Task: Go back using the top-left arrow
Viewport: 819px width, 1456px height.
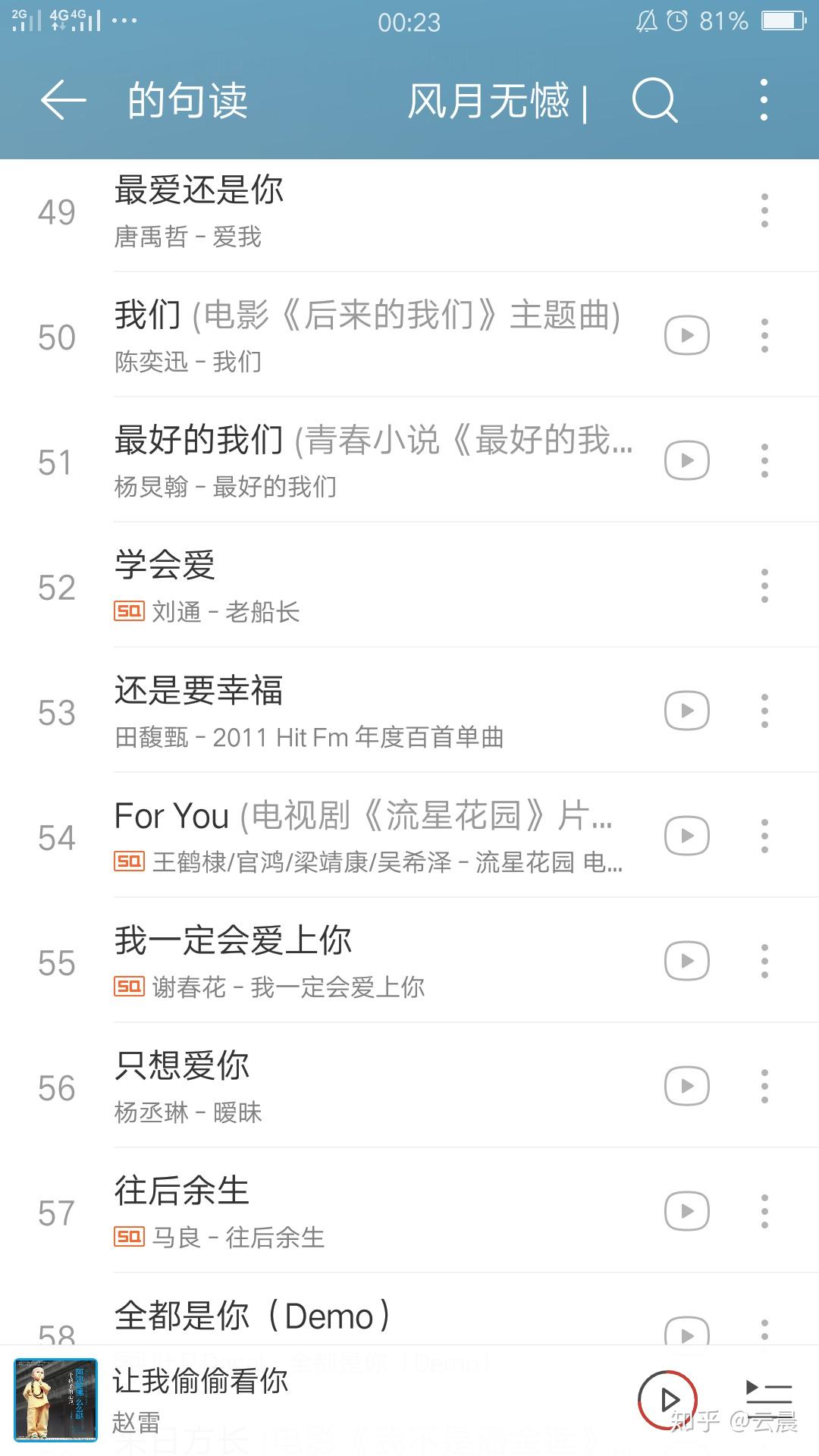Action: click(63, 101)
